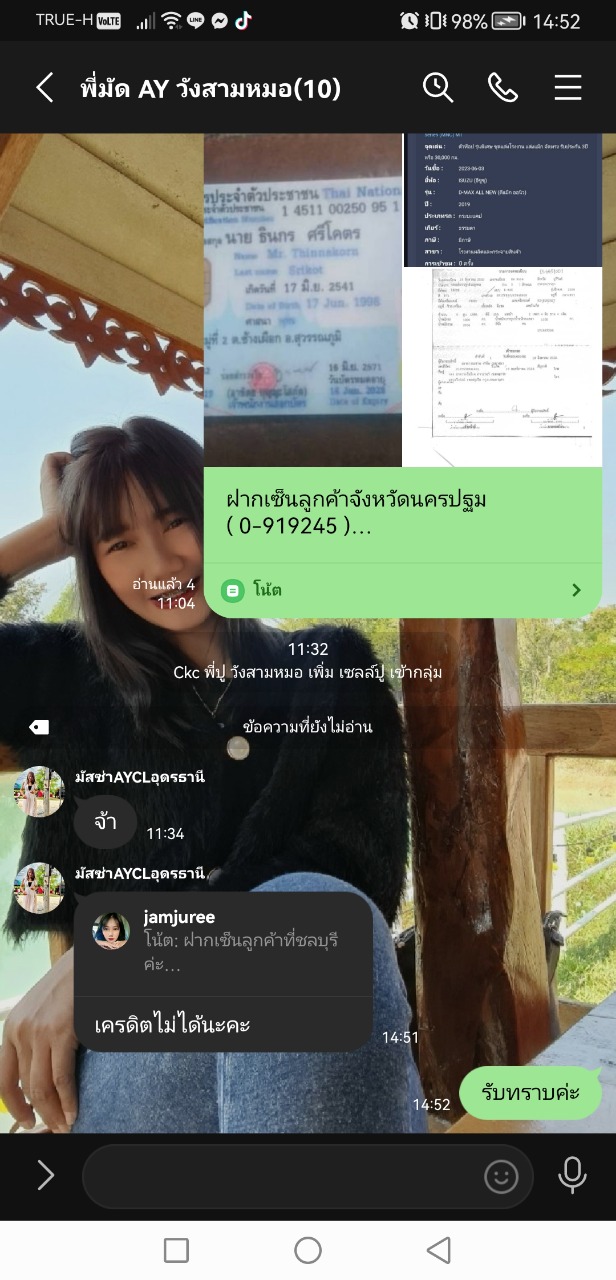616x1280 pixels.
Task: Open the white form document image
Action: 503,367
